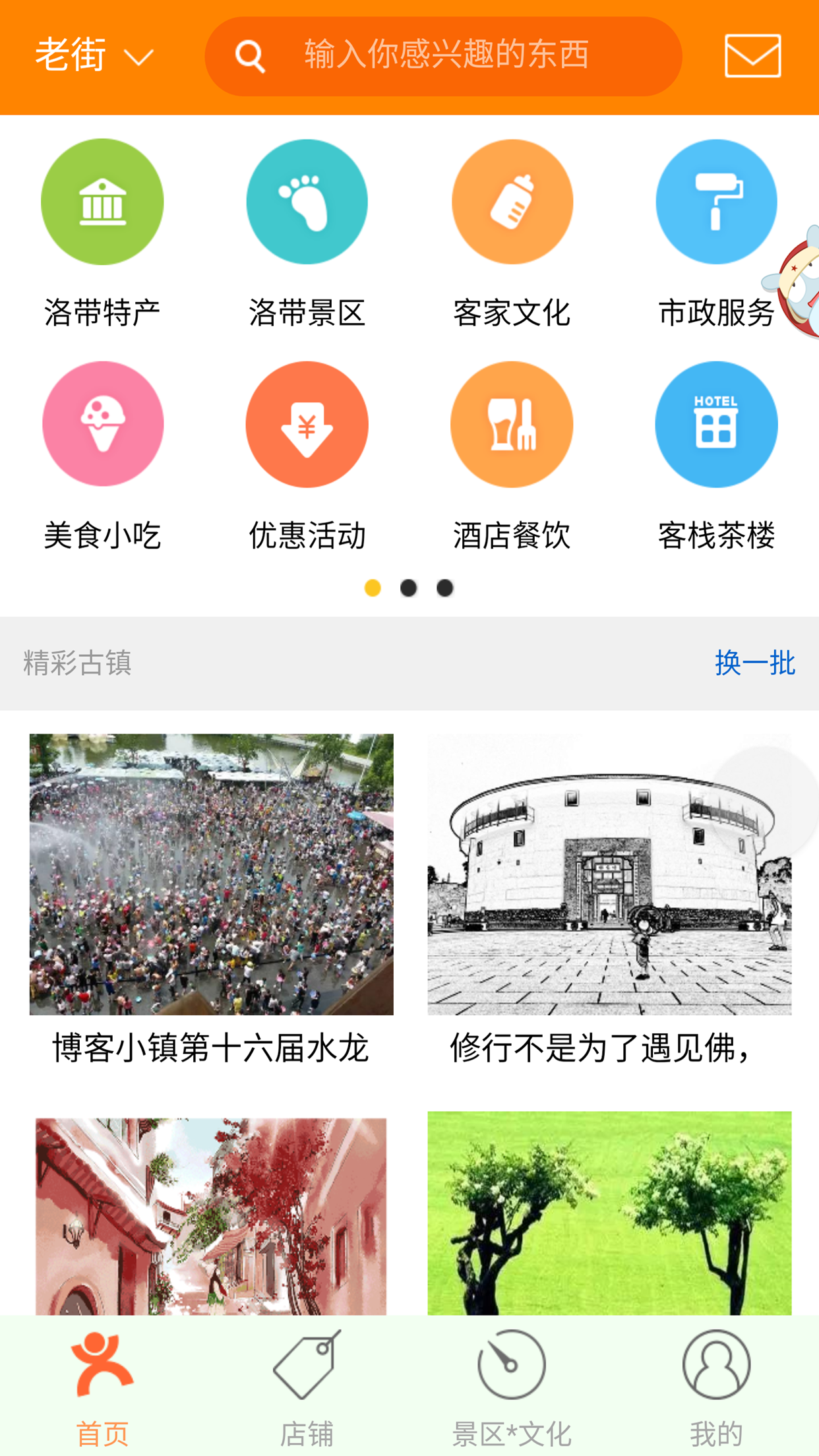Go to the 我的 tab
The height and width of the screenshot is (1456, 819).
pyautogui.click(x=715, y=1386)
